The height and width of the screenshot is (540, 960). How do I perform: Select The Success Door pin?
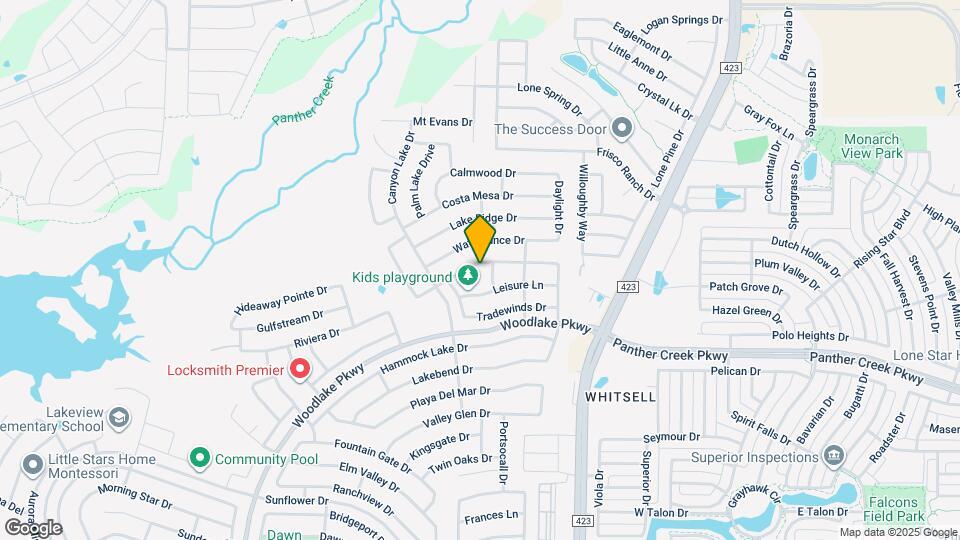point(622,129)
